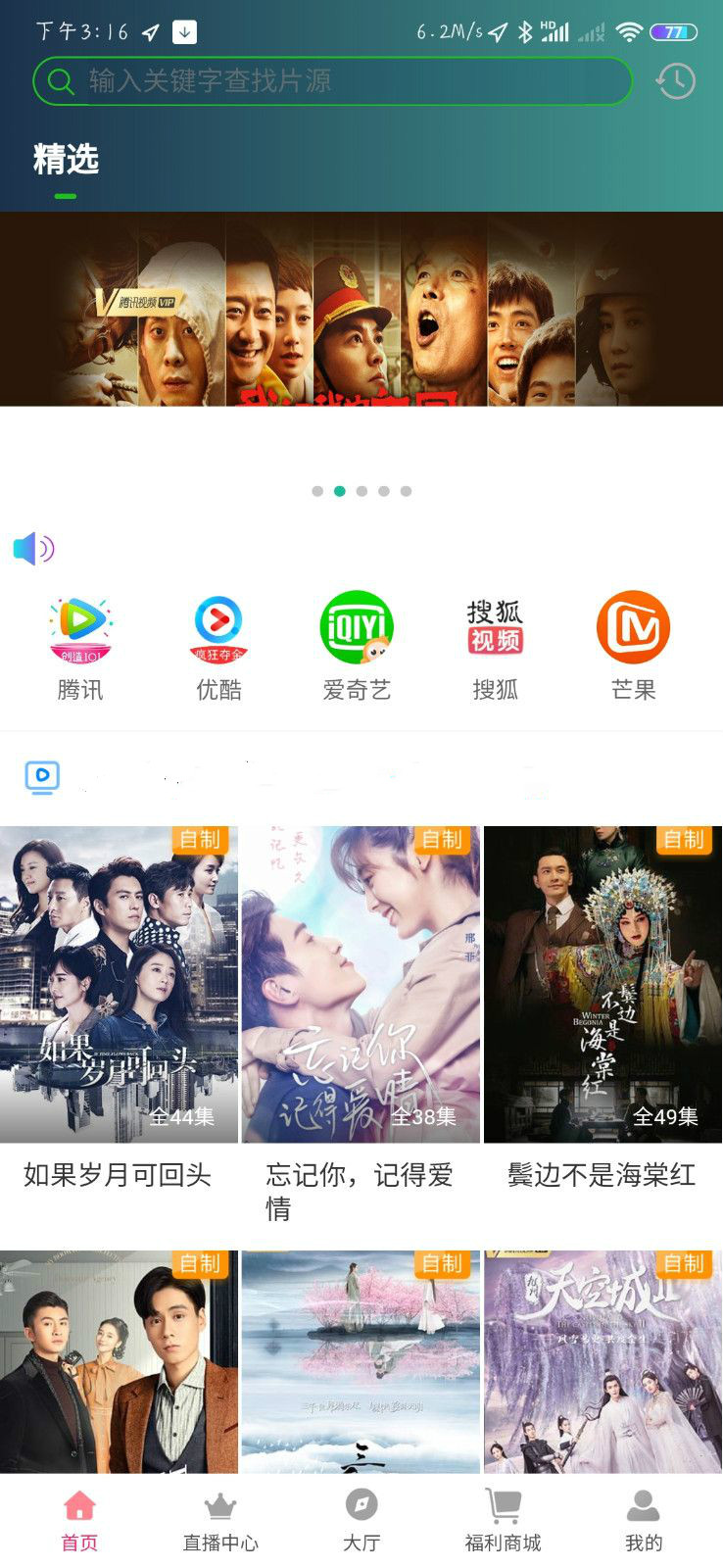Open the 芒果 video source

(x=633, y=645)
